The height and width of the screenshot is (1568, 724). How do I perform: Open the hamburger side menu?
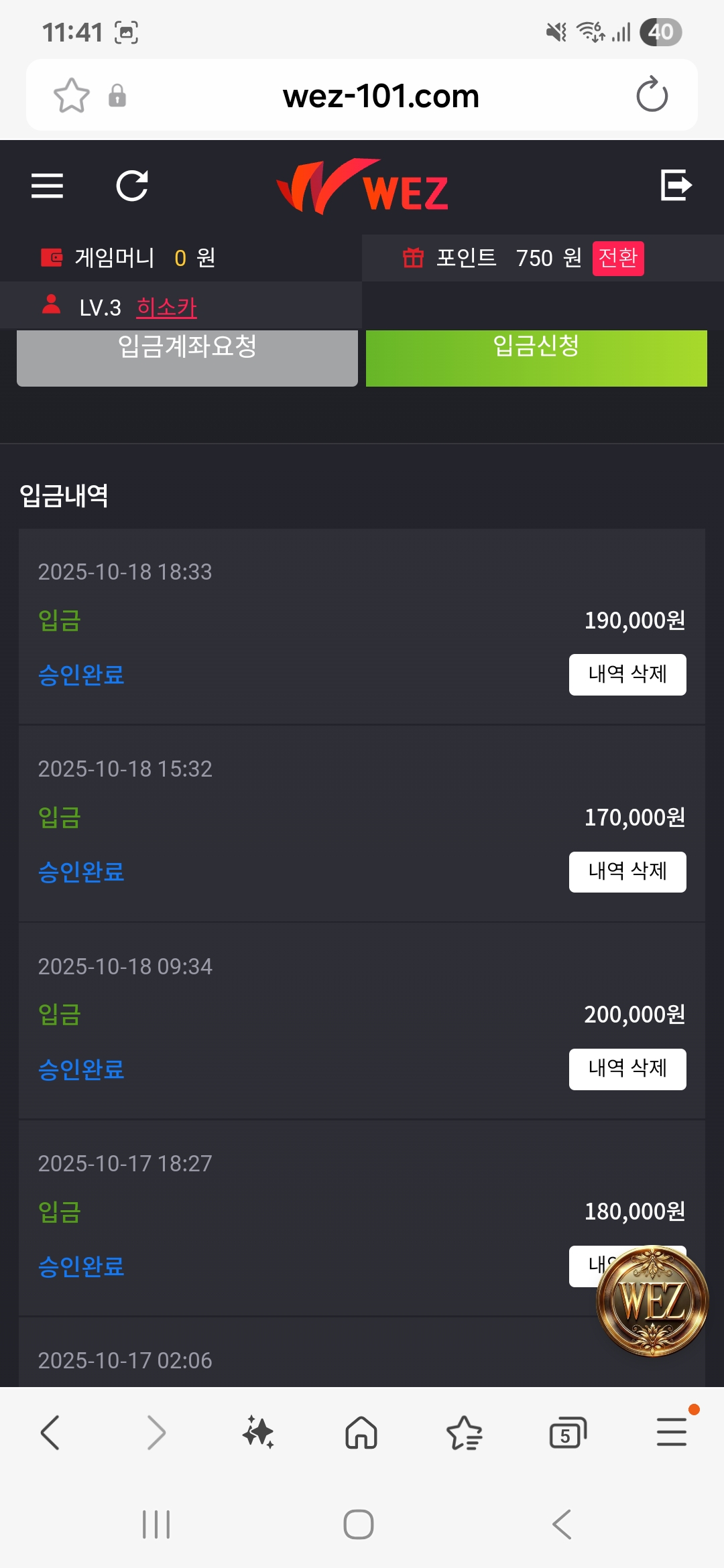pyautogui.click(x=47, y=186)
